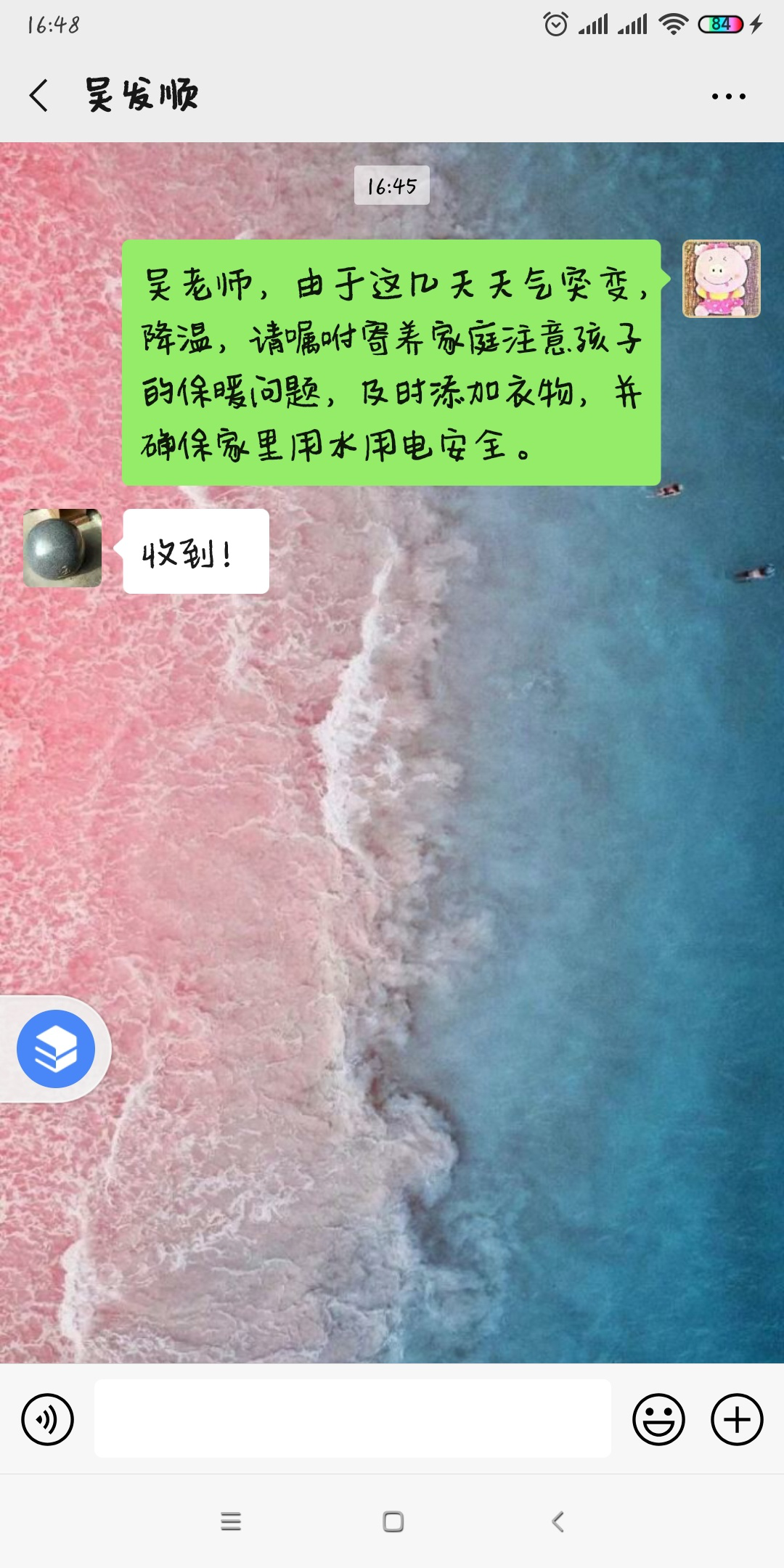This screenshot has height=1568, width=784.
Task: Open the emoji sticker panel
Action: (658, 1419)
